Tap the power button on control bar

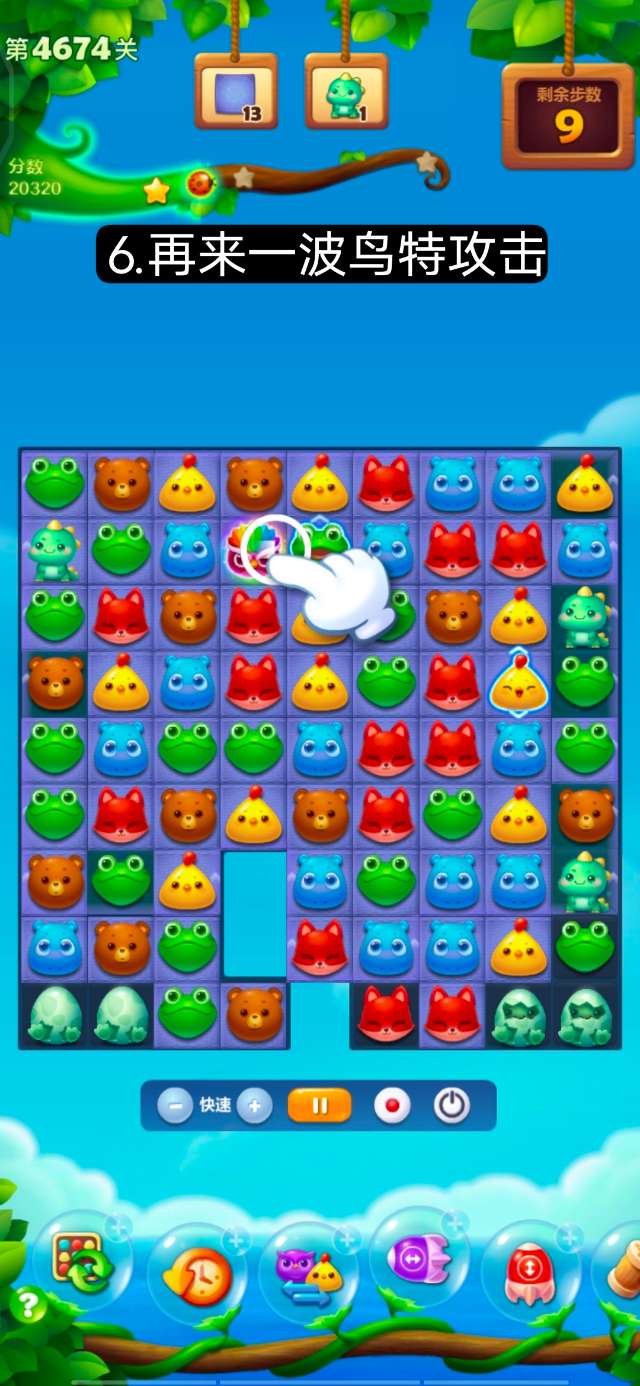452,1106
